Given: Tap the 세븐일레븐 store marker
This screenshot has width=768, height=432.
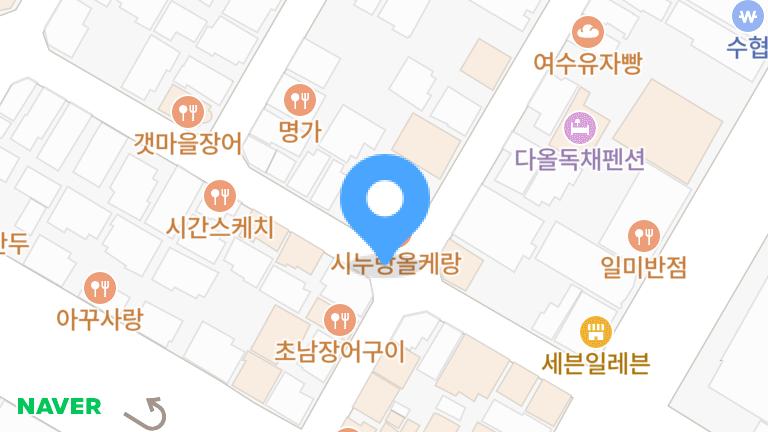Looking at the screenshot, I should pos(594,330).
